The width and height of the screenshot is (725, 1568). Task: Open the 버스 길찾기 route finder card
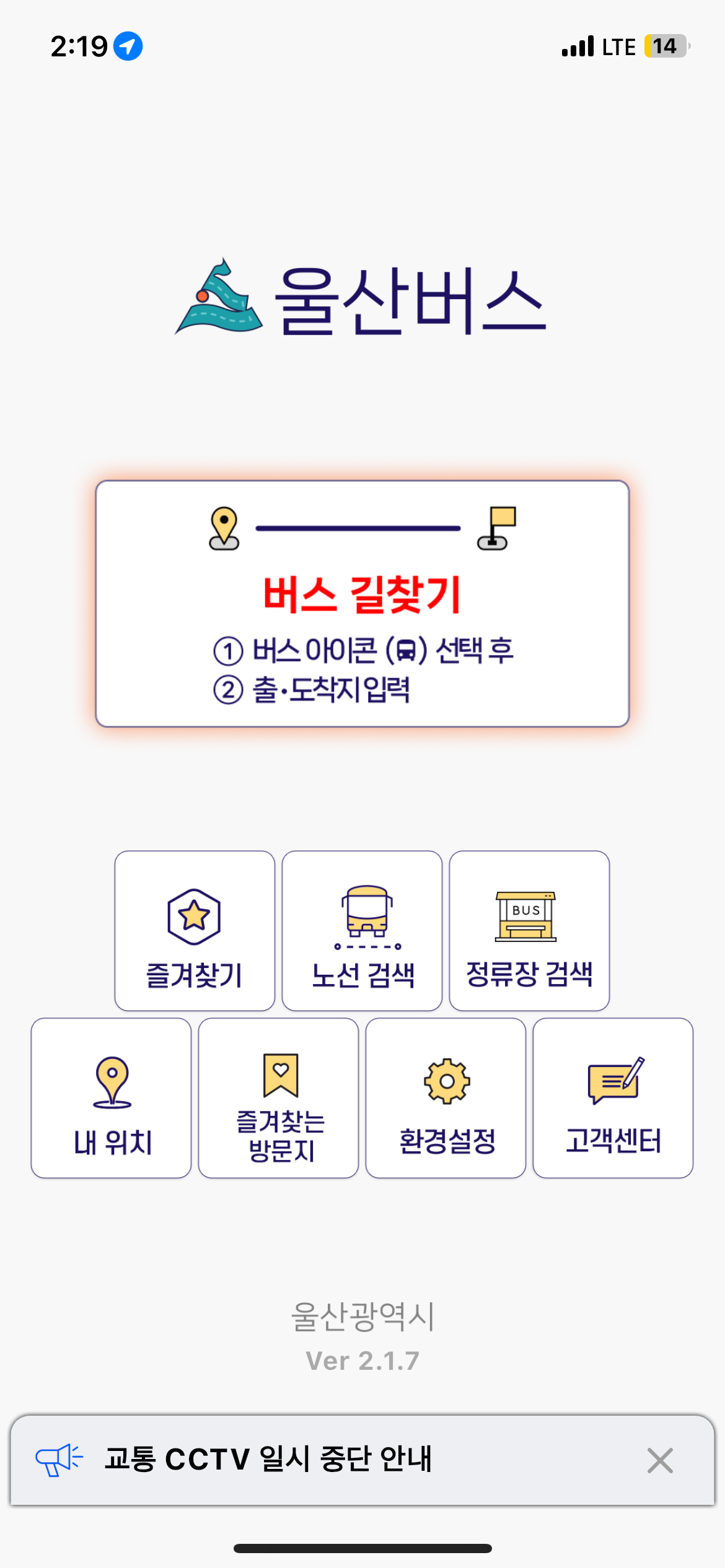[x=362, y=603]
